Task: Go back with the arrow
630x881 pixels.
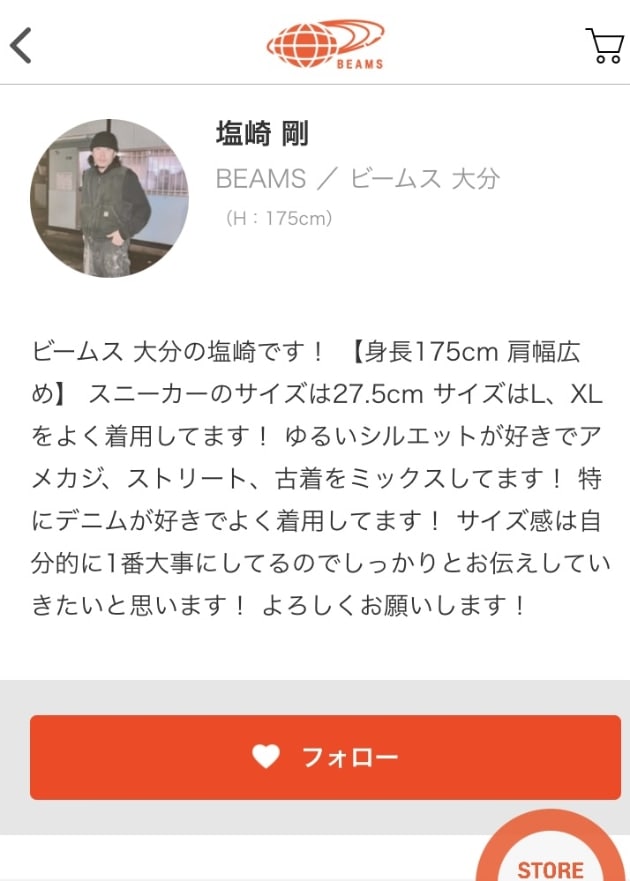Action: [22, 44]
